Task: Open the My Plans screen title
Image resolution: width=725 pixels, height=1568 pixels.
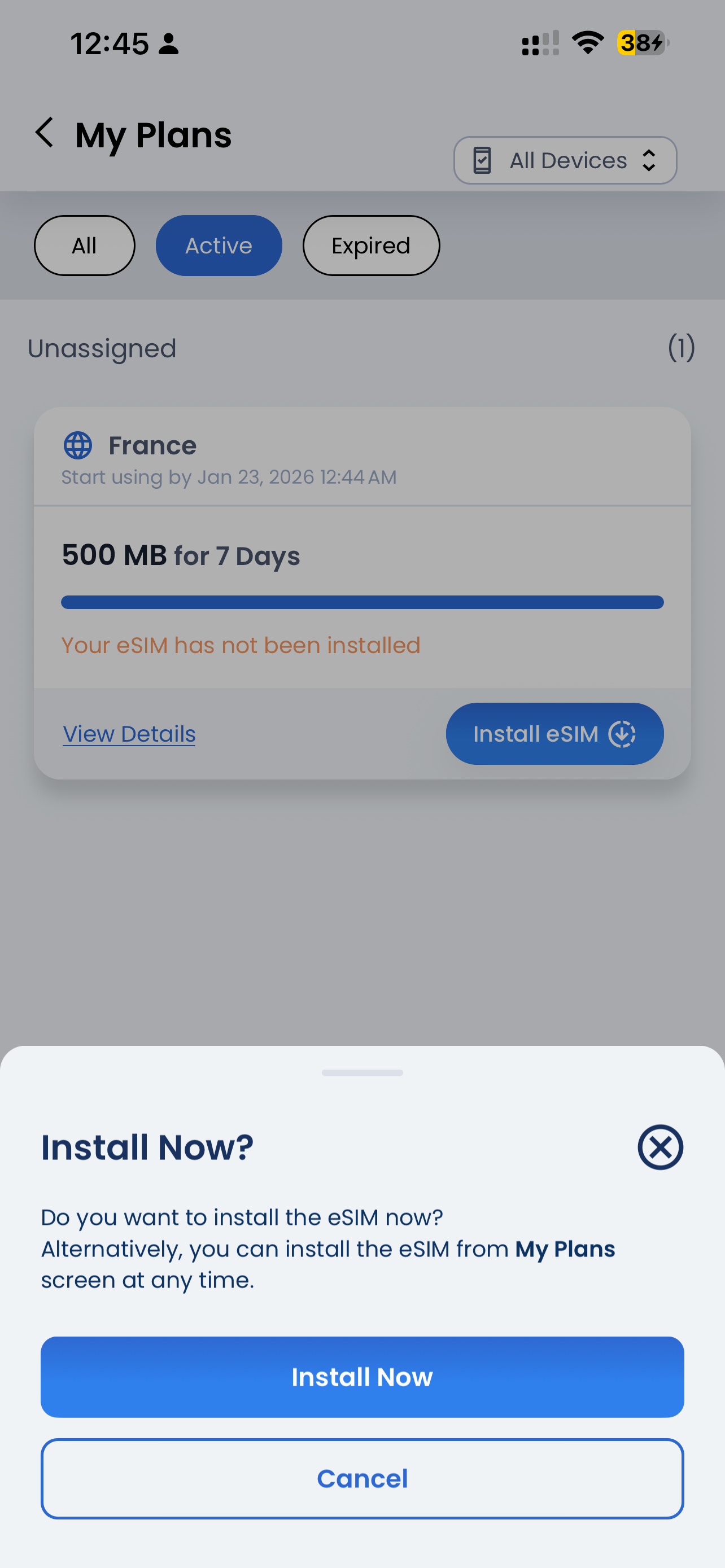Action: coord(152,133)
